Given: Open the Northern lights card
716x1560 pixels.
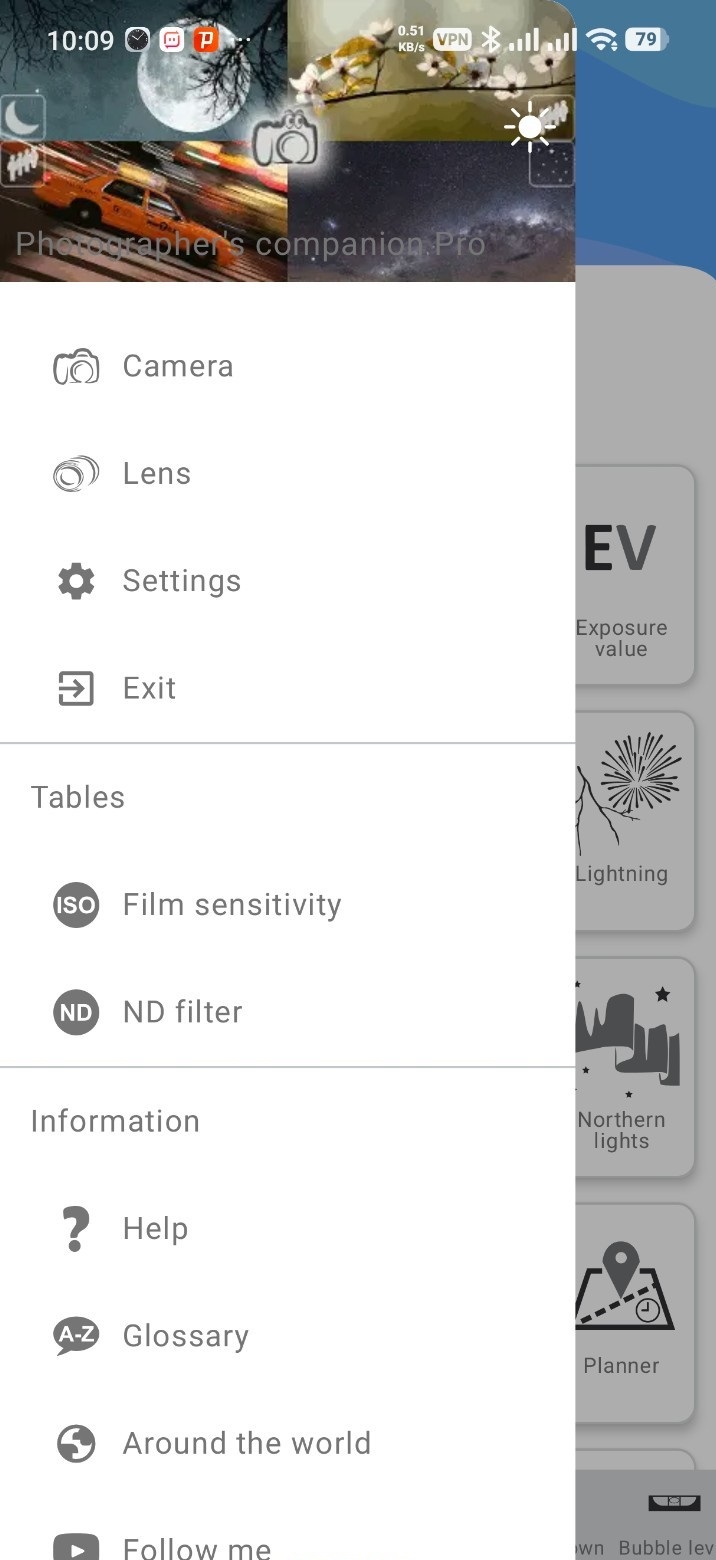Looking at the screenshot, I should tap(635, 1067).
